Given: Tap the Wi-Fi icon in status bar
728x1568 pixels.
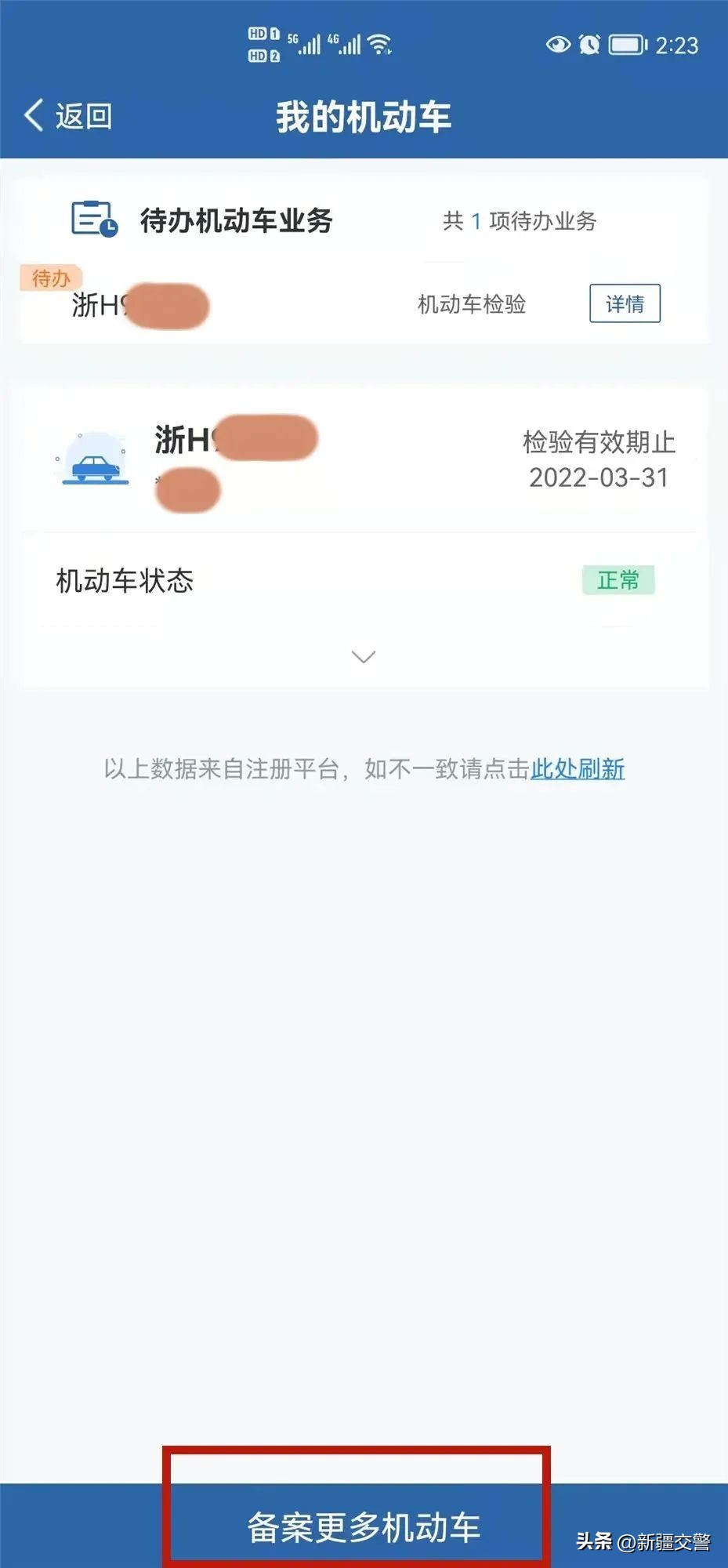Looking at the screenshot, I should pyautogui.click(x=381, y=43).
